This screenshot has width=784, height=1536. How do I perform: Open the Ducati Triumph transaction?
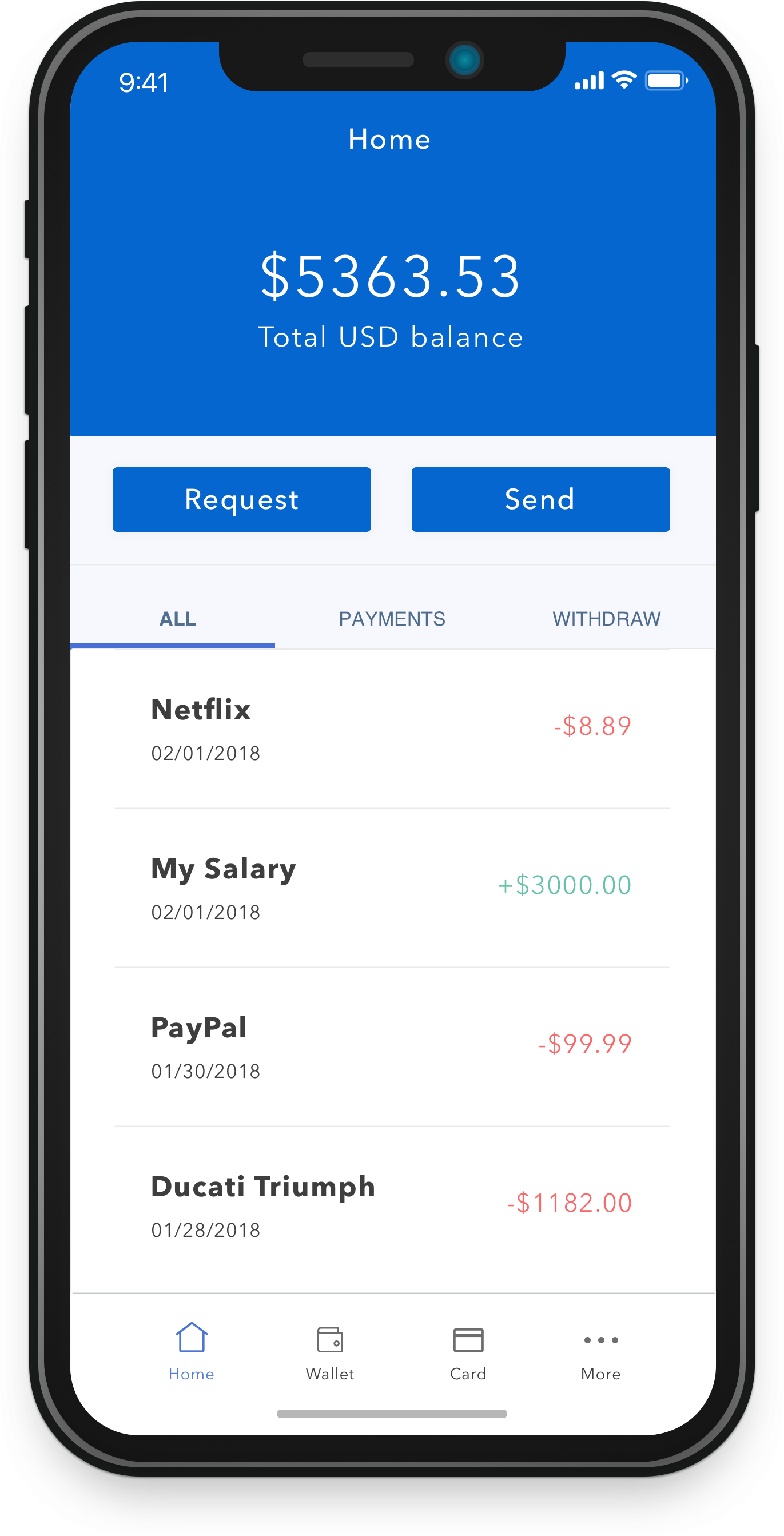pos(392,1205)
